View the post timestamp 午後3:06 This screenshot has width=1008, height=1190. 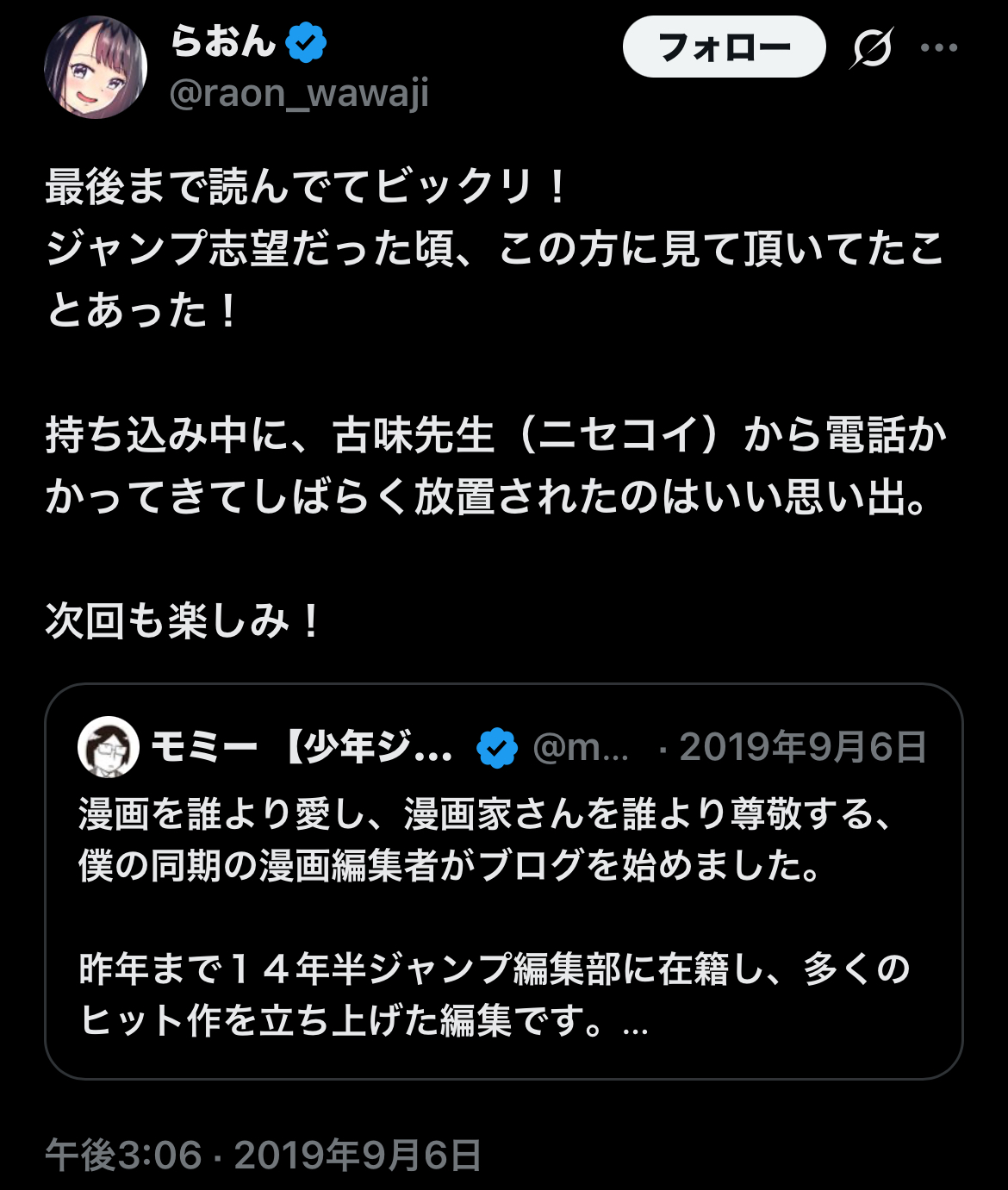(123, 1155)
